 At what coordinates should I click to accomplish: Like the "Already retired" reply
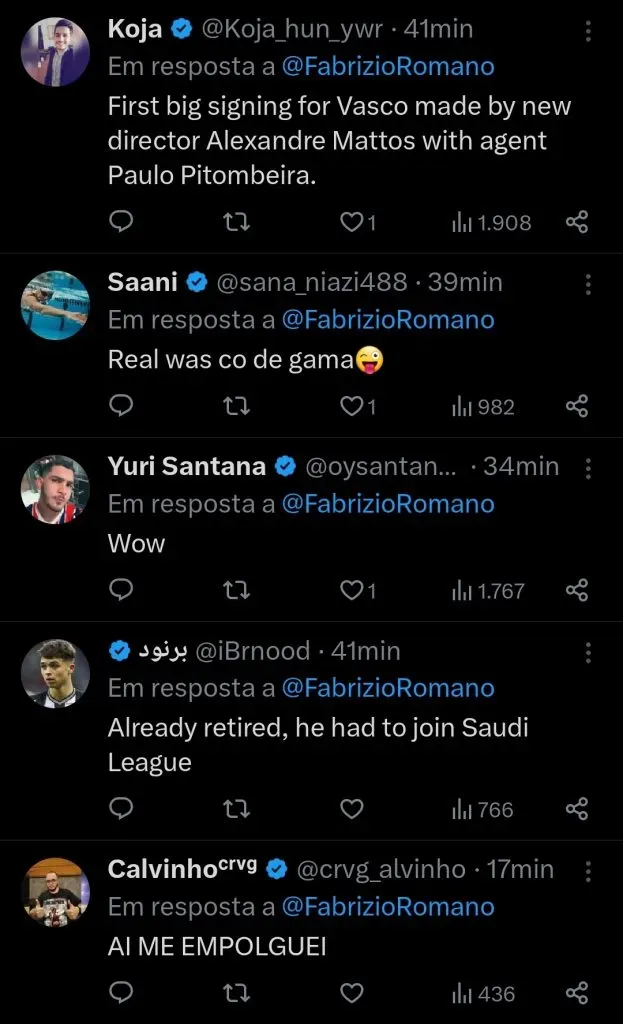[351, 808]
